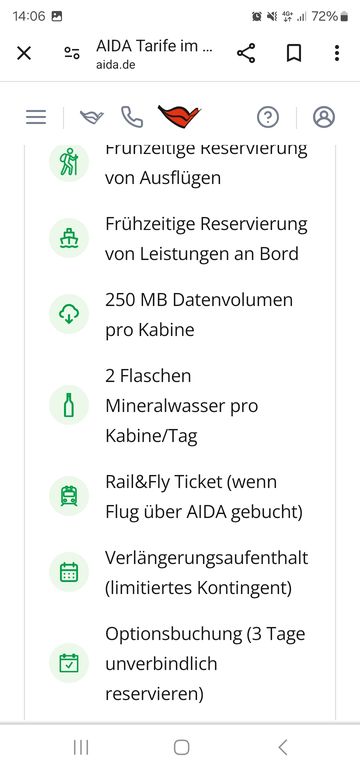Open the site settings icon beside the URL
The image size is (360, 772).
coord(72,53)
